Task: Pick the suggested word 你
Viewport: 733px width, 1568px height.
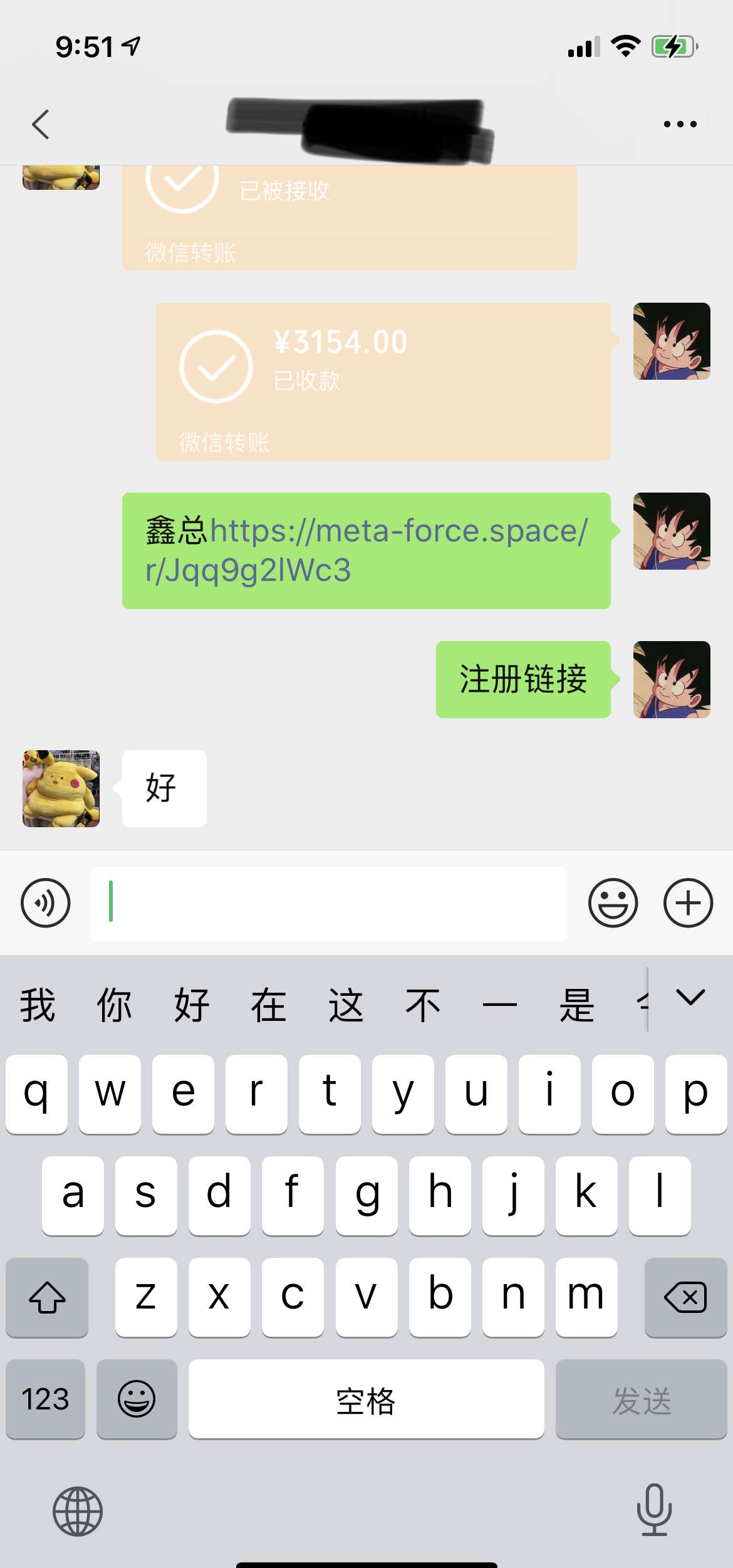Action: click(x=114, y=1005)
